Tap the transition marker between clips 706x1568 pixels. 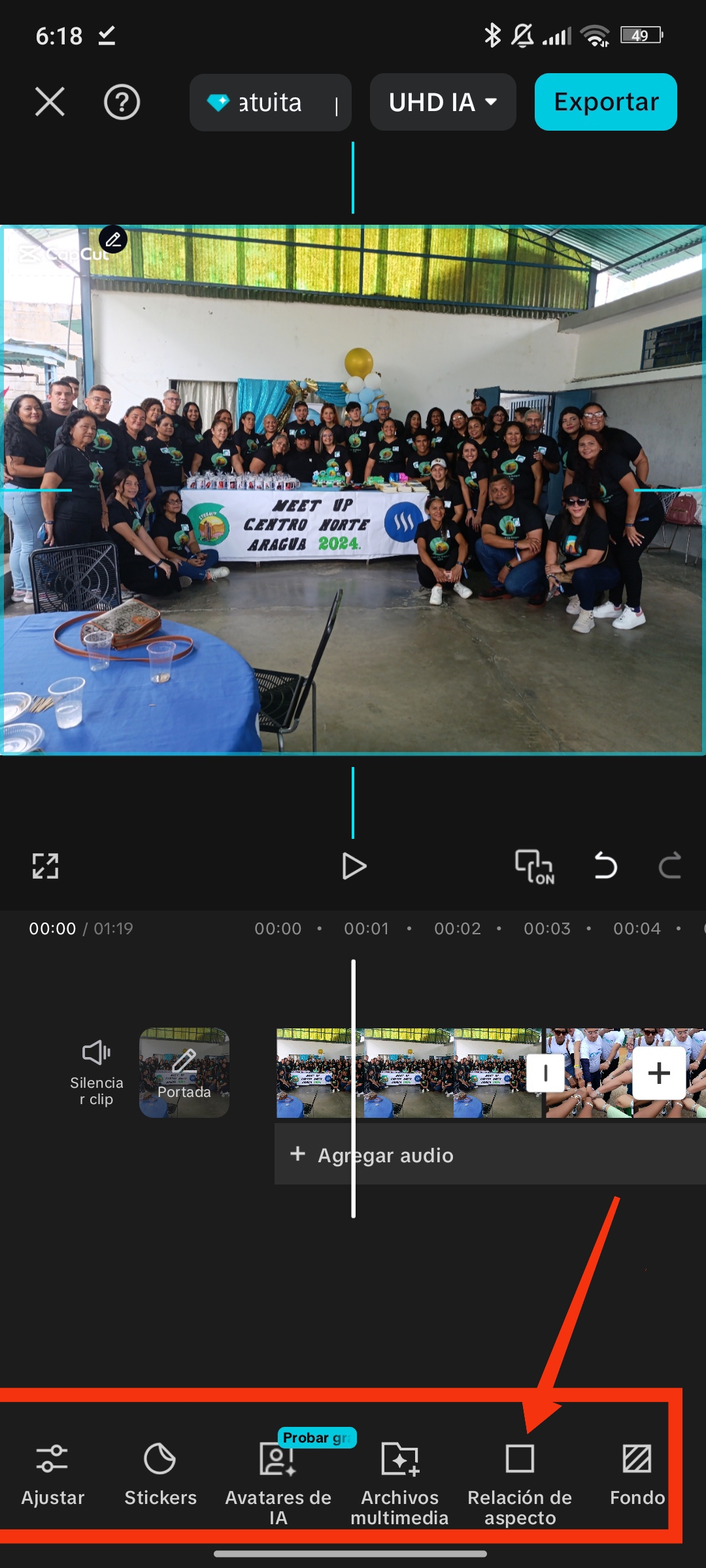point(545,1073)
